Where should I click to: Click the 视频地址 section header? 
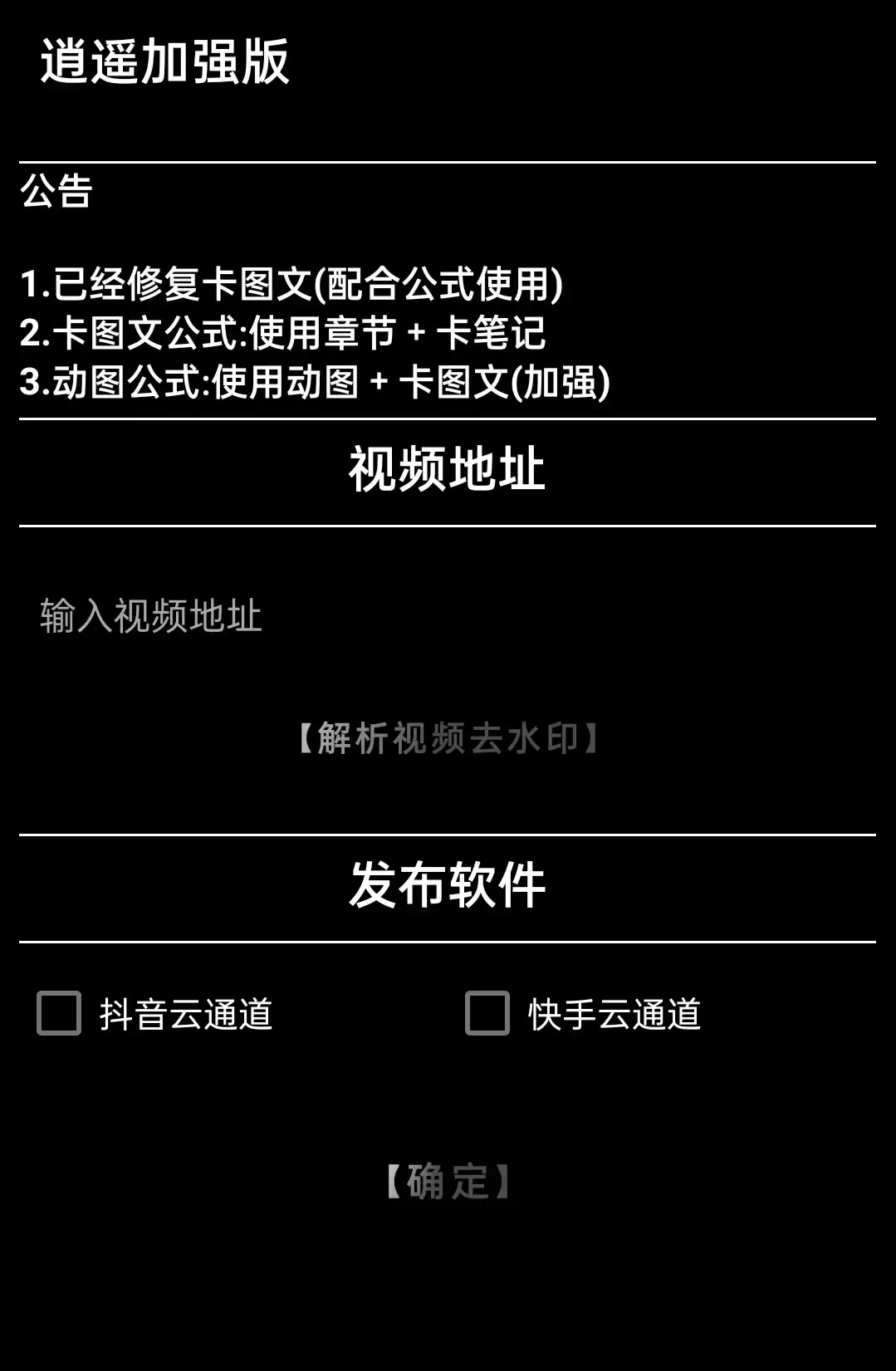448,468
